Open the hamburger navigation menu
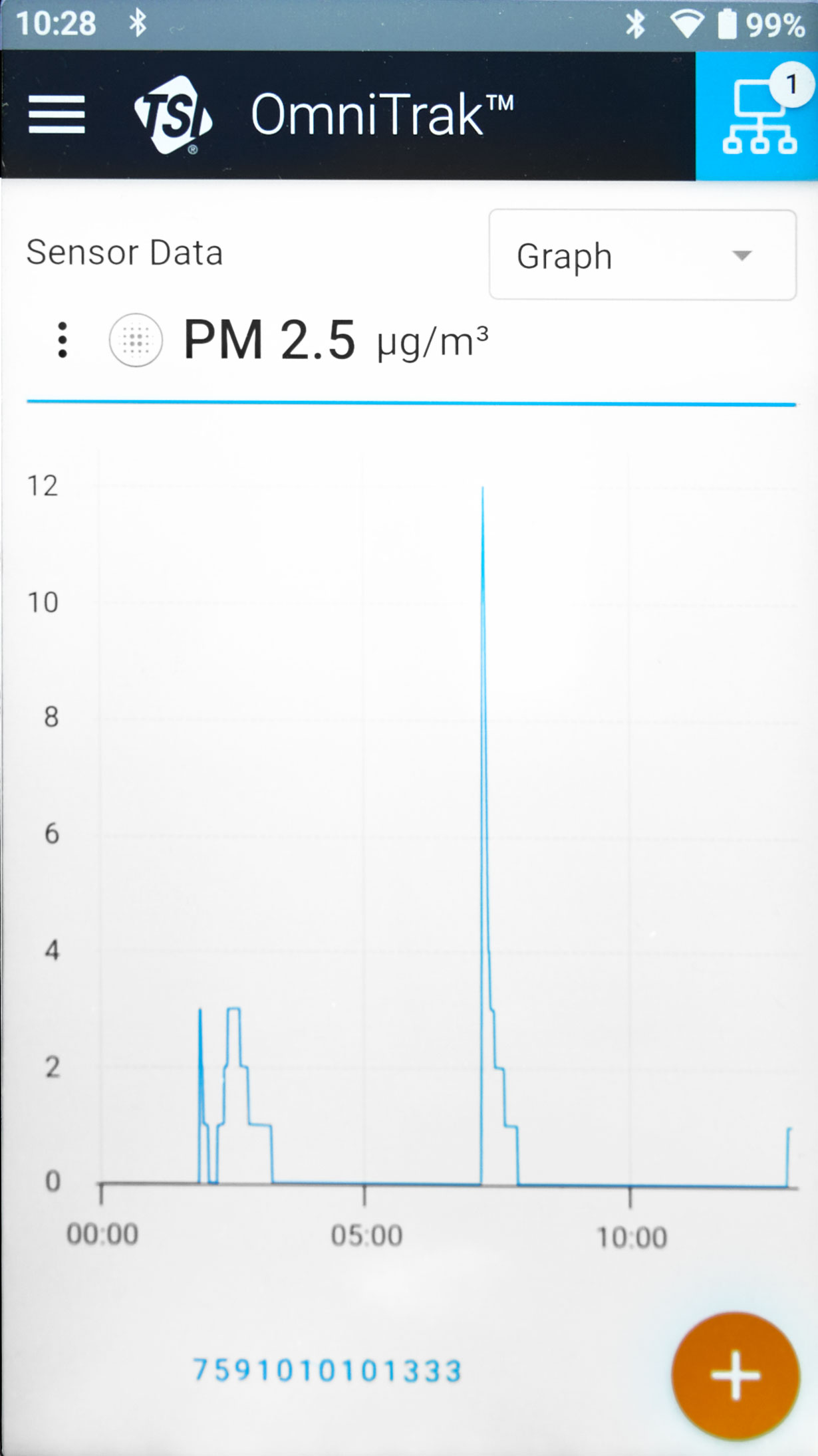 coord(57,114)
